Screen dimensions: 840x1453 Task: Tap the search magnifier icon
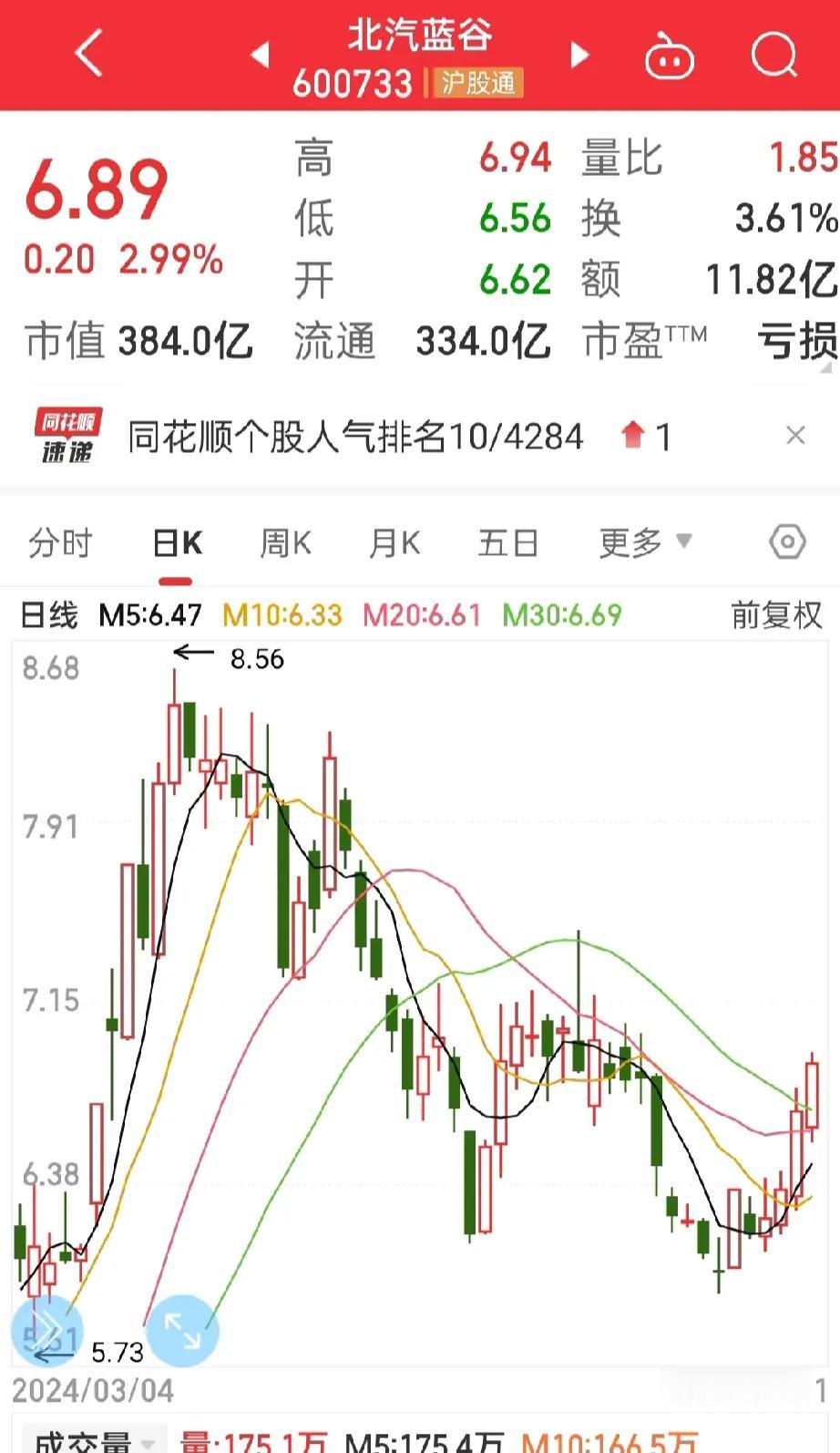773,55
